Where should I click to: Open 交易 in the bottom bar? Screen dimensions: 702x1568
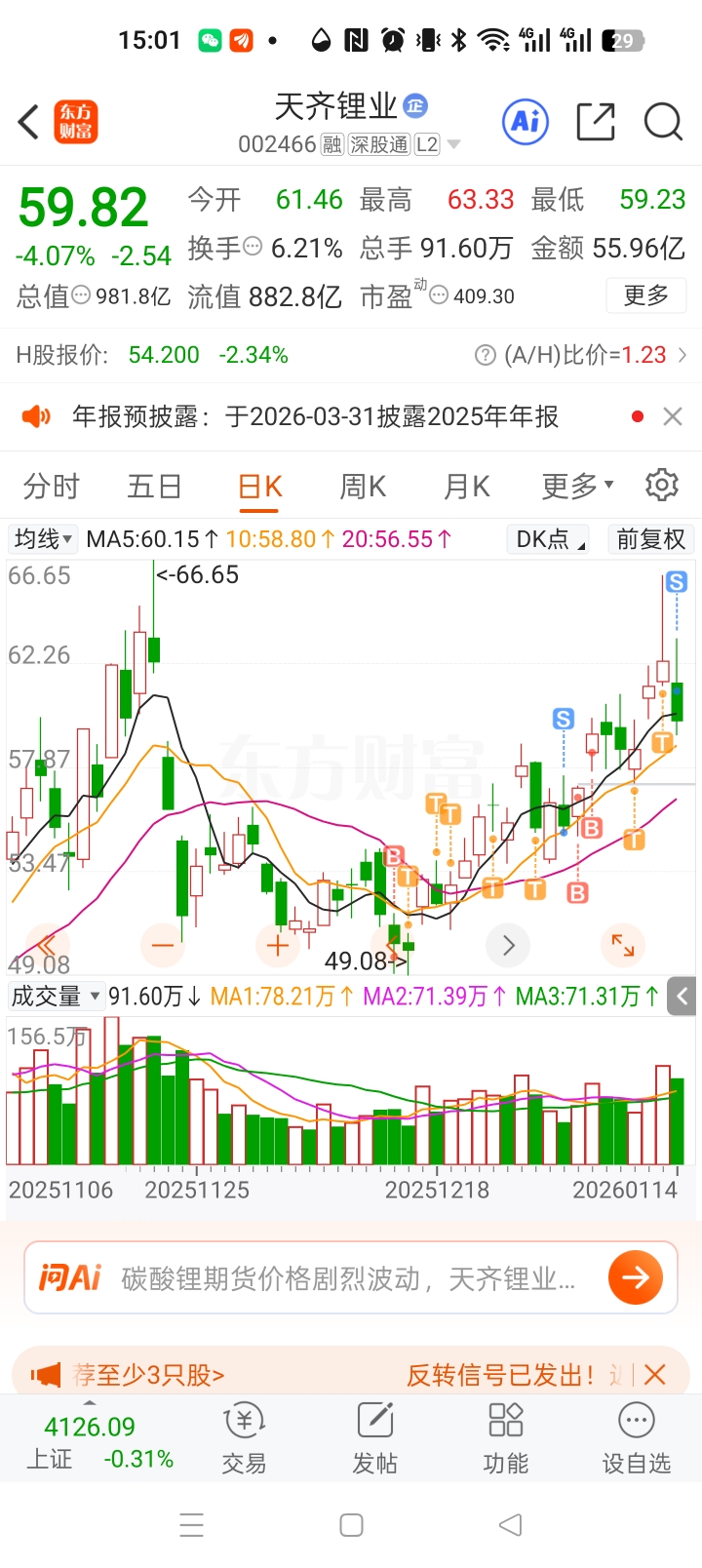click(244, 1438)
